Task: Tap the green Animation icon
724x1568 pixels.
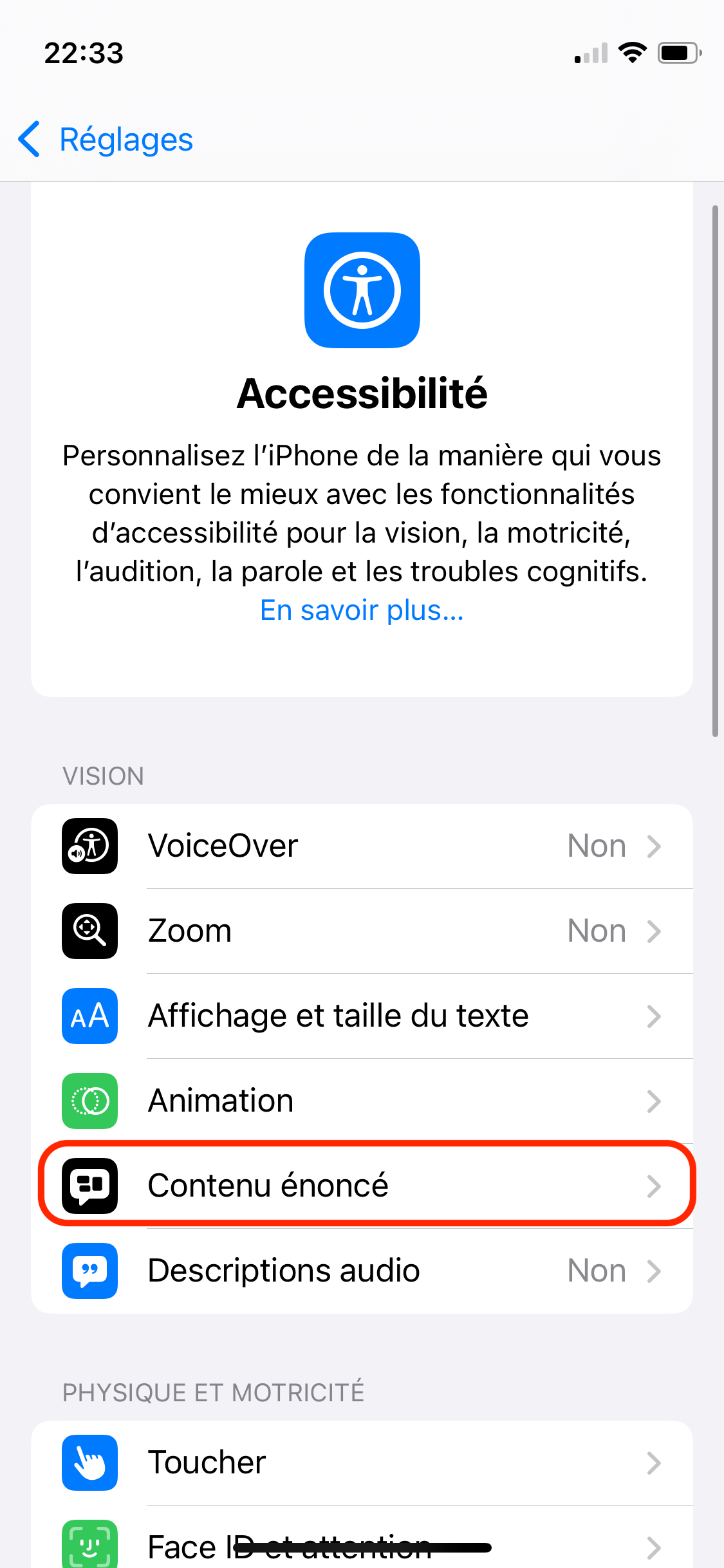Action: point(89,1101)
